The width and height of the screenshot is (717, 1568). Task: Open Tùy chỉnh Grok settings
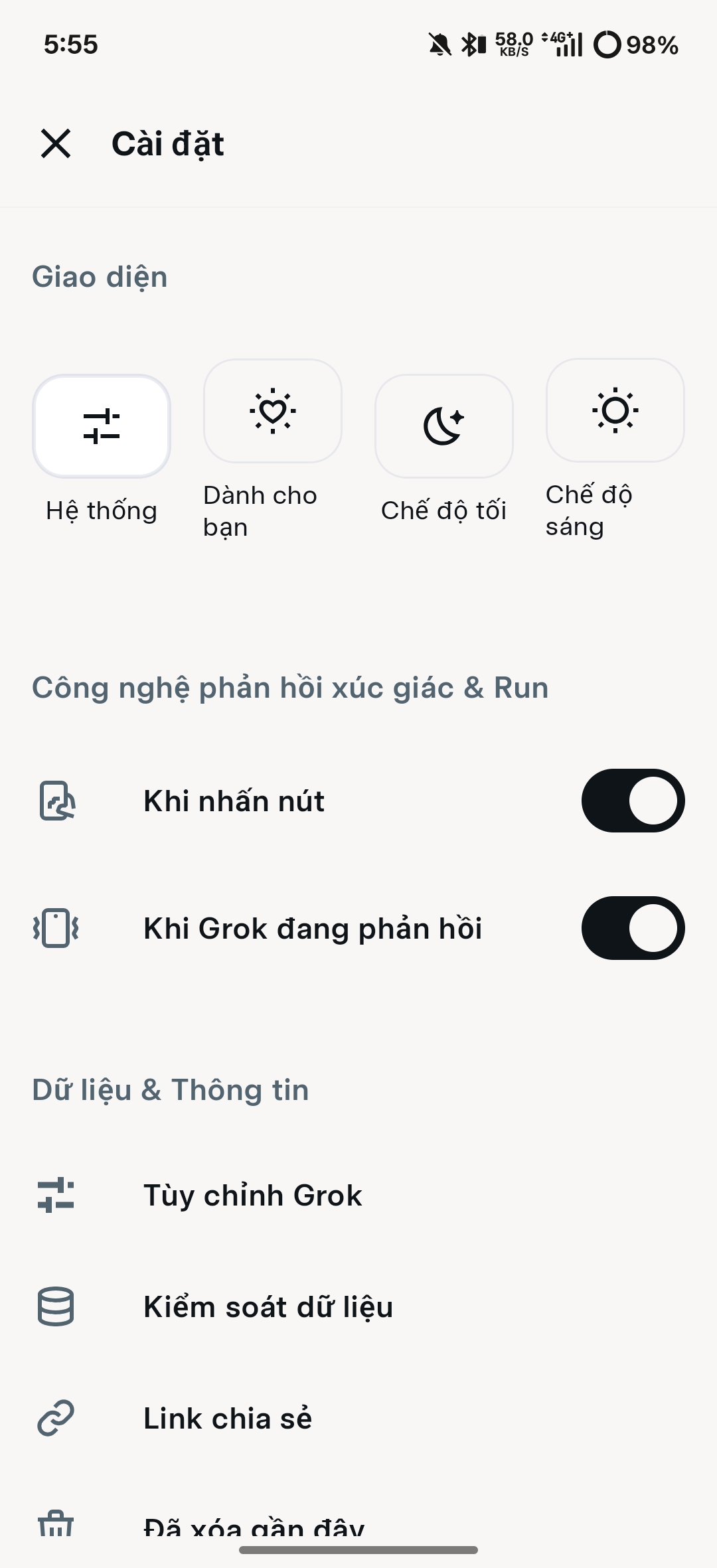click(x=252, y=1195)
